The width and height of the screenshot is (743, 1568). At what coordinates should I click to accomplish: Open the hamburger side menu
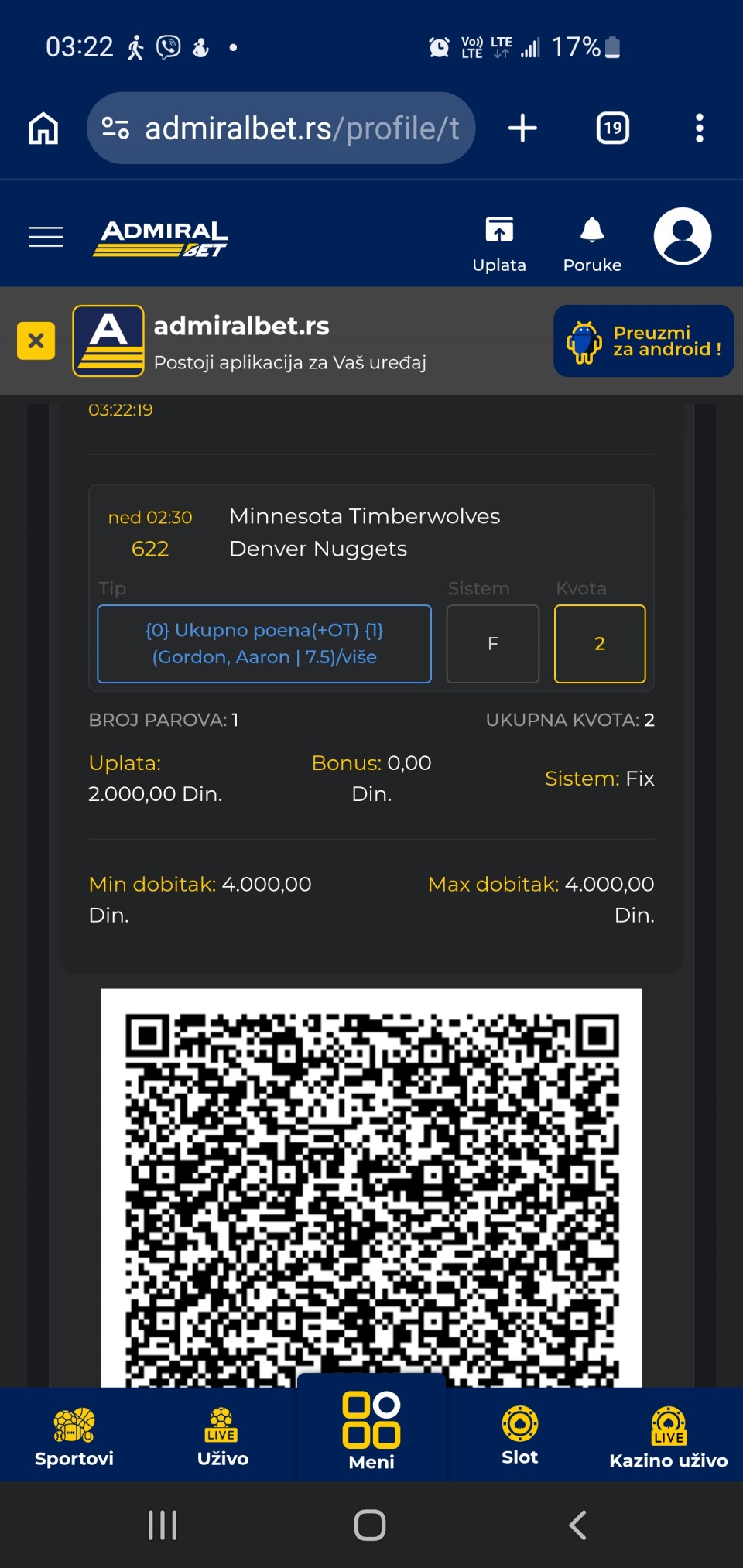46,237
